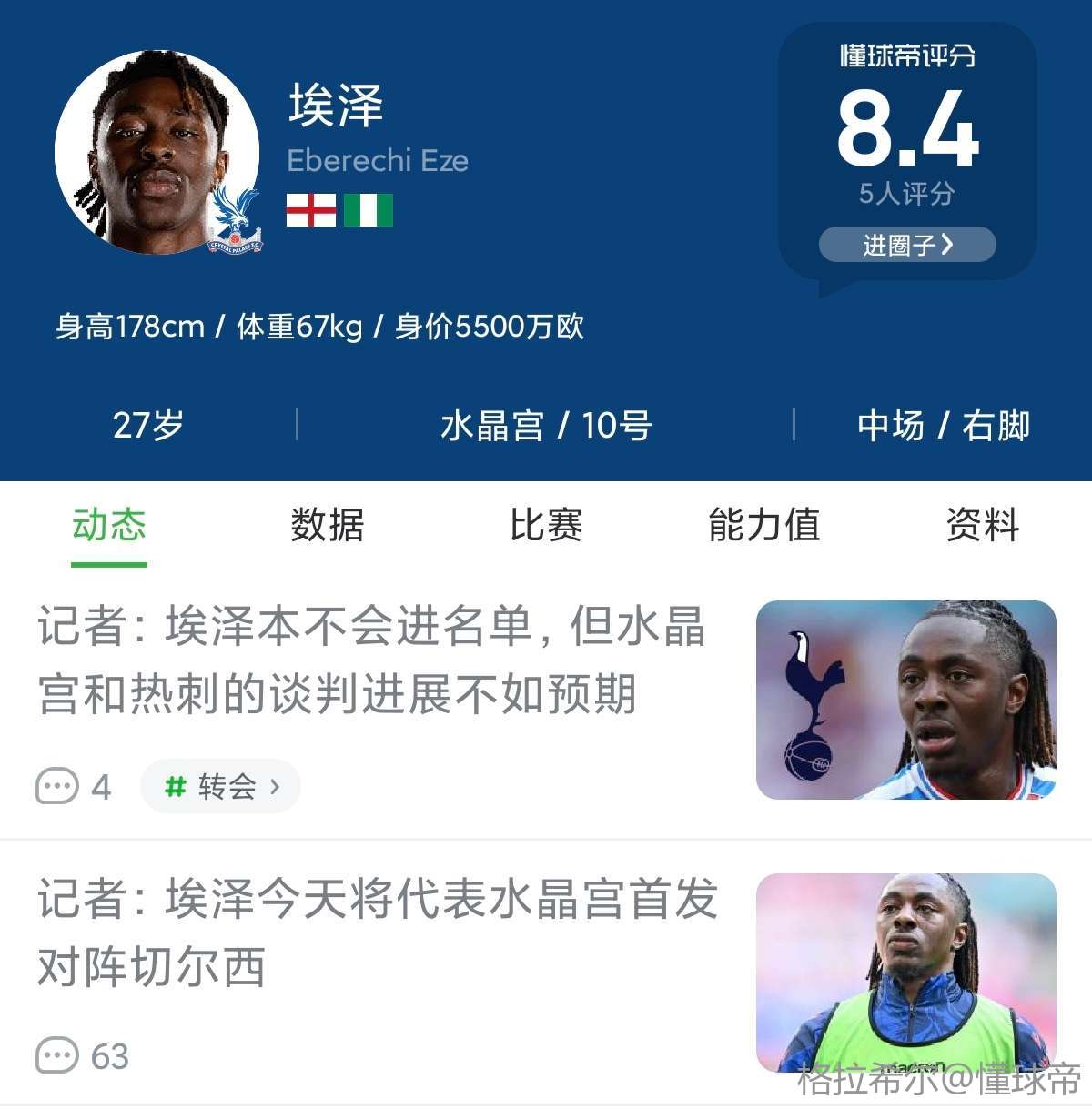1092x1109 pixels.
Task: Open the #转会 topic chip
Action: click(221, 786)
